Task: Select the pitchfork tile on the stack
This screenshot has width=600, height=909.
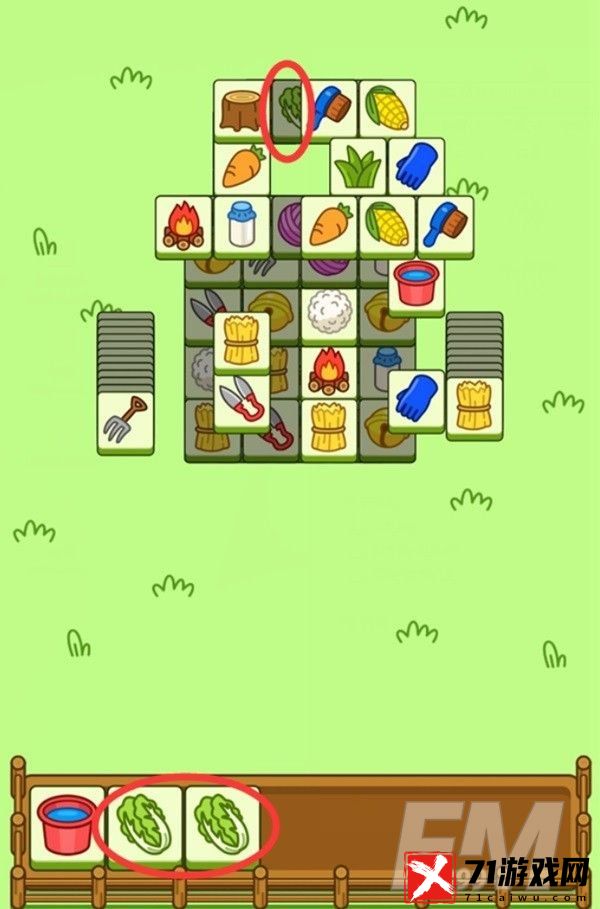Action: pyautogui.click(x=126, y=420)
